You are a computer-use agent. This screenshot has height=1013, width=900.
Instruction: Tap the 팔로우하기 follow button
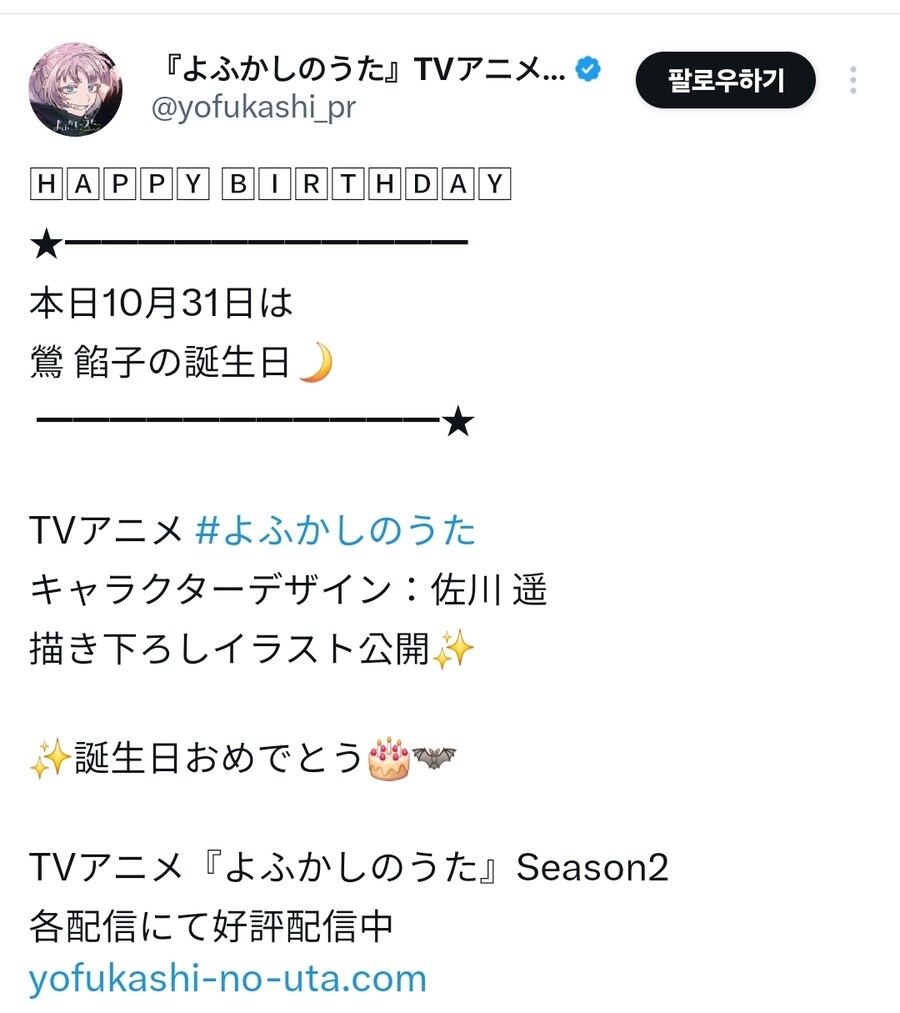pos(725,80)
